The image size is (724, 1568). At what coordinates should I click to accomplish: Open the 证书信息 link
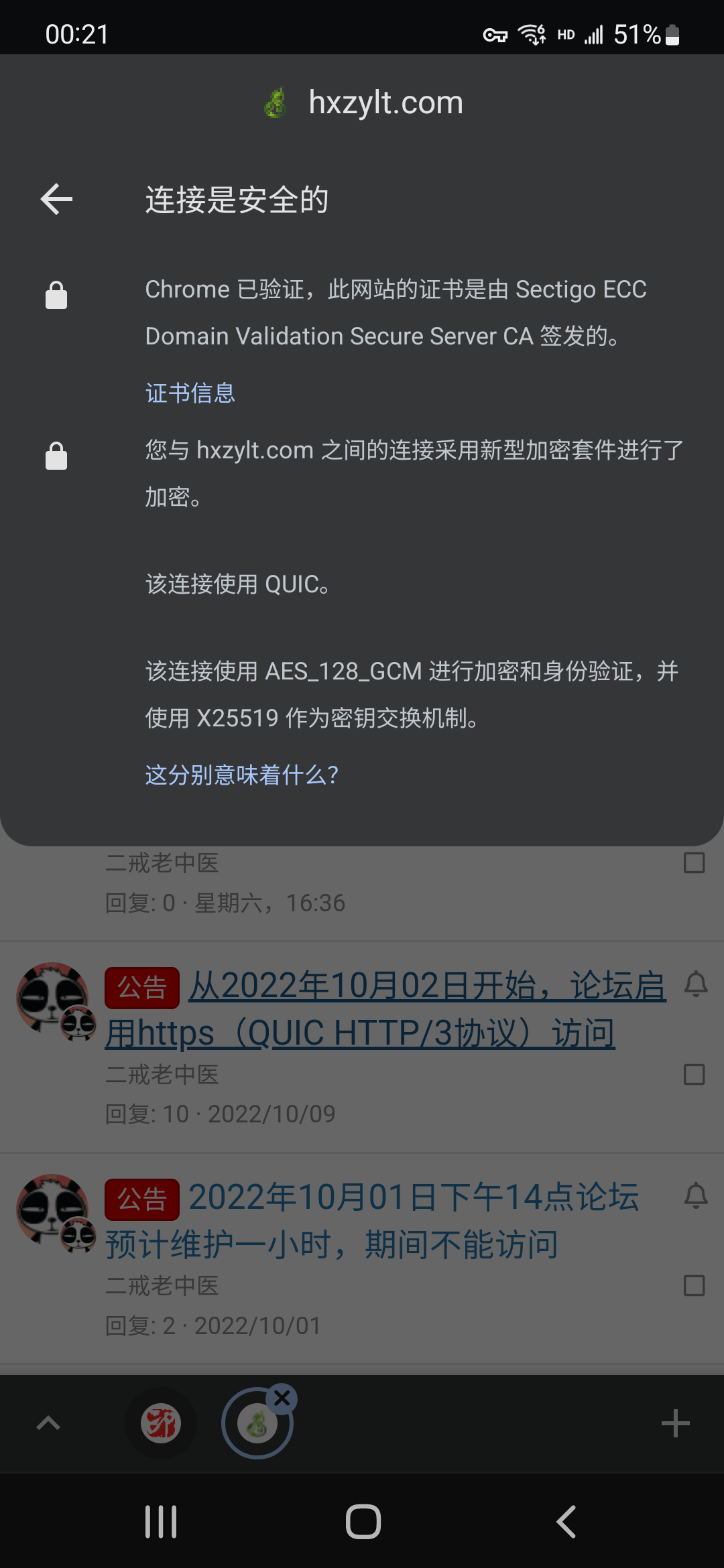(190, 393)
